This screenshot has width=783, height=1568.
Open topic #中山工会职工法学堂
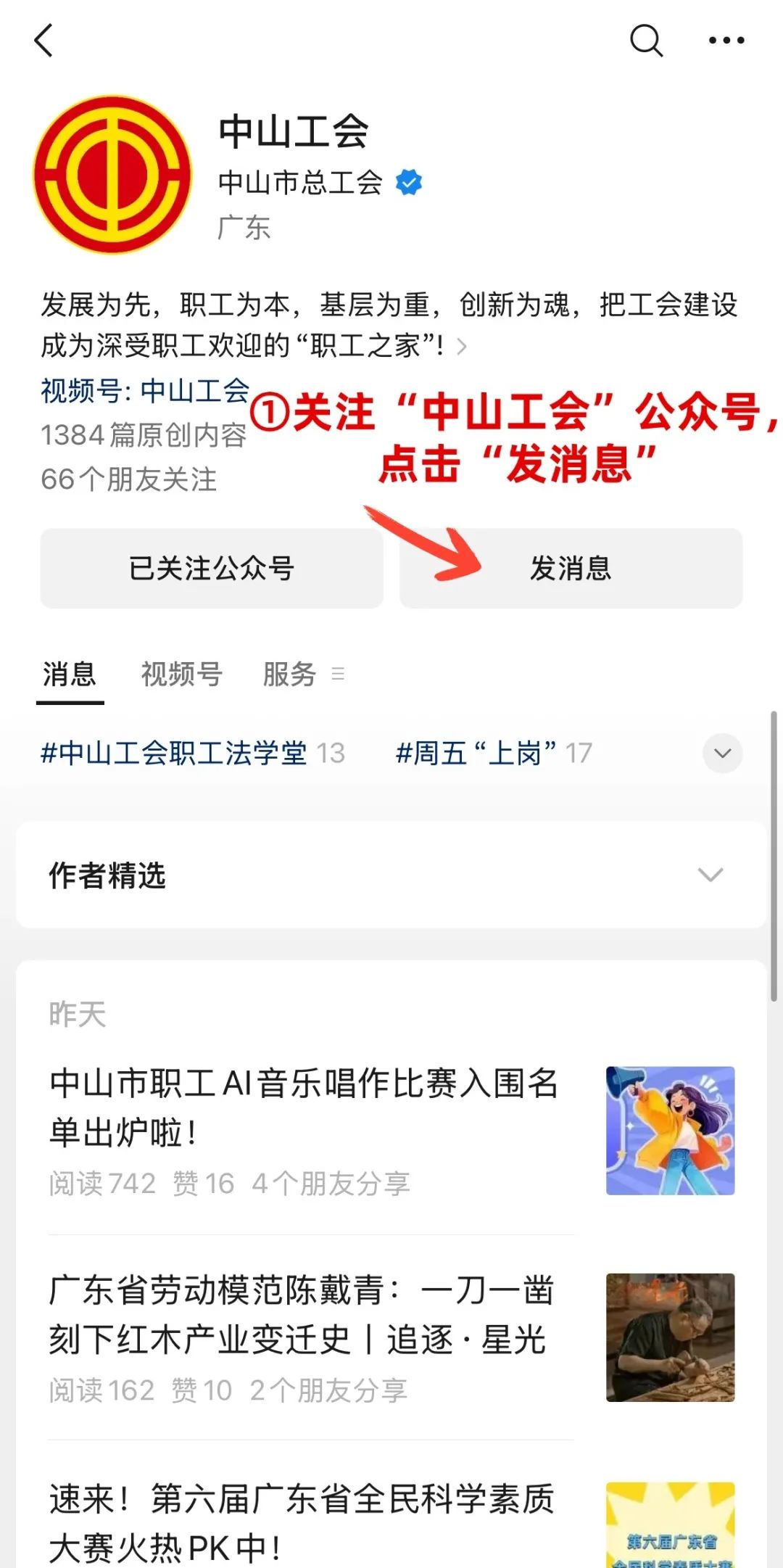[x=192, y=753]
